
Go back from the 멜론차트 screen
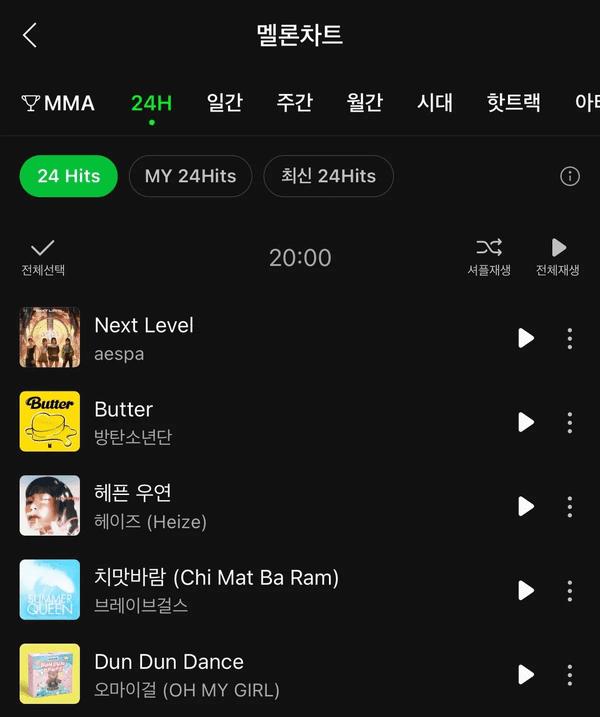pos(30,36)
